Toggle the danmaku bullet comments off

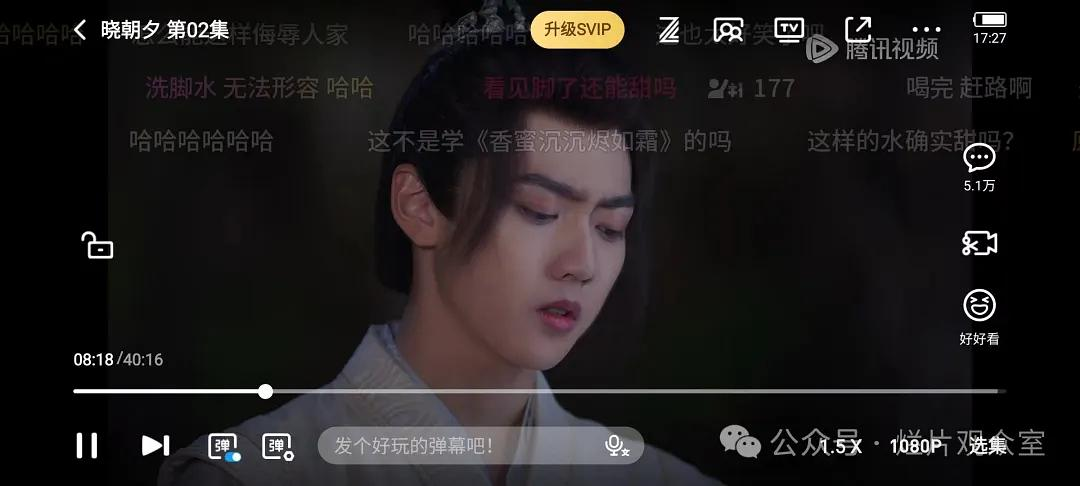point(223,446)
